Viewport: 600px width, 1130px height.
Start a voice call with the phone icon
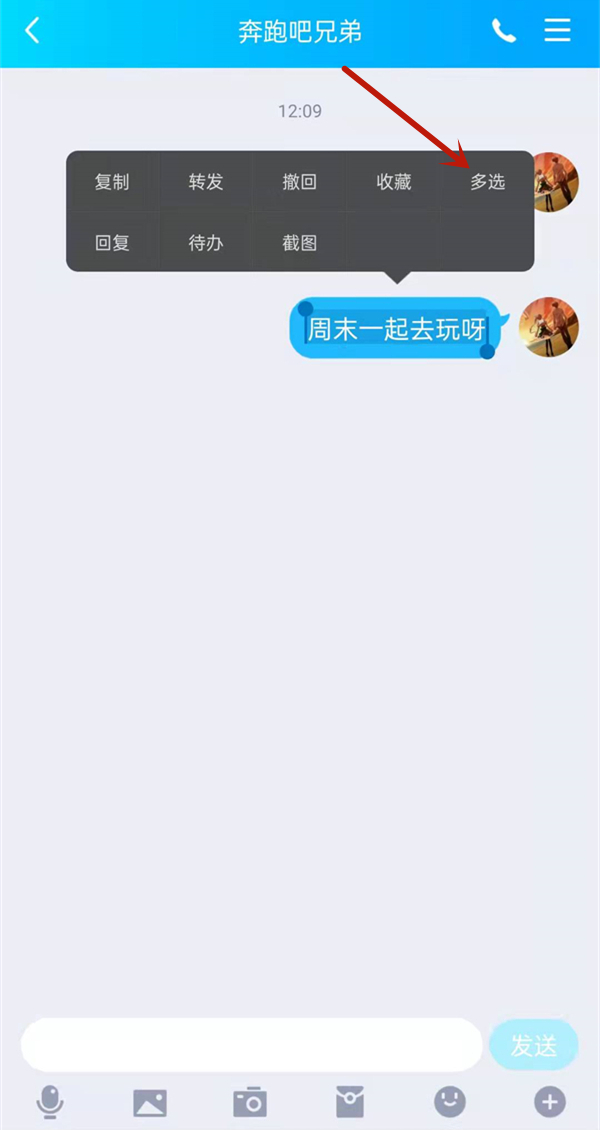coord(504,31)
